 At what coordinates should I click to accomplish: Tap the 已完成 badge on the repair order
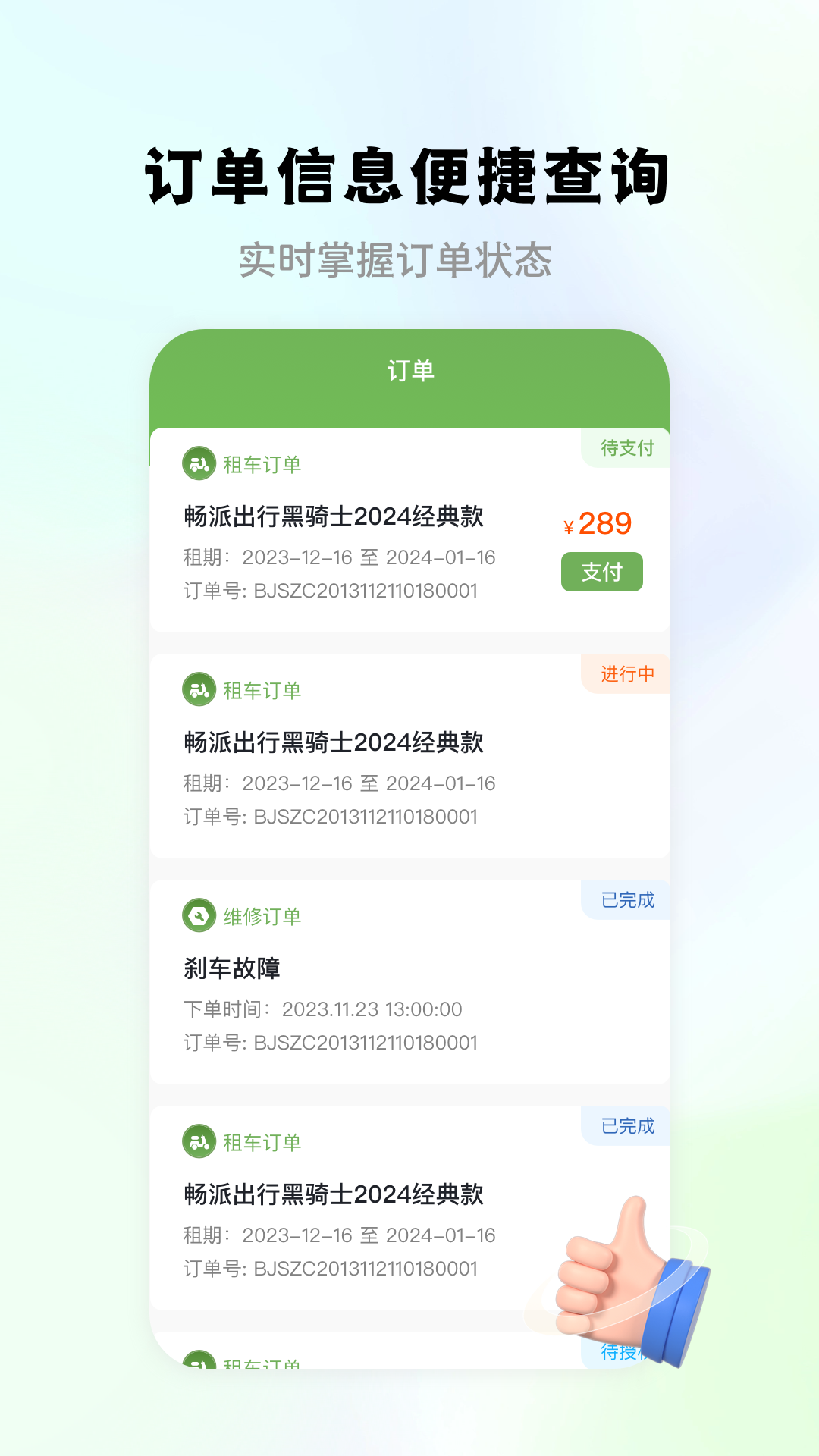coord(626,899)
